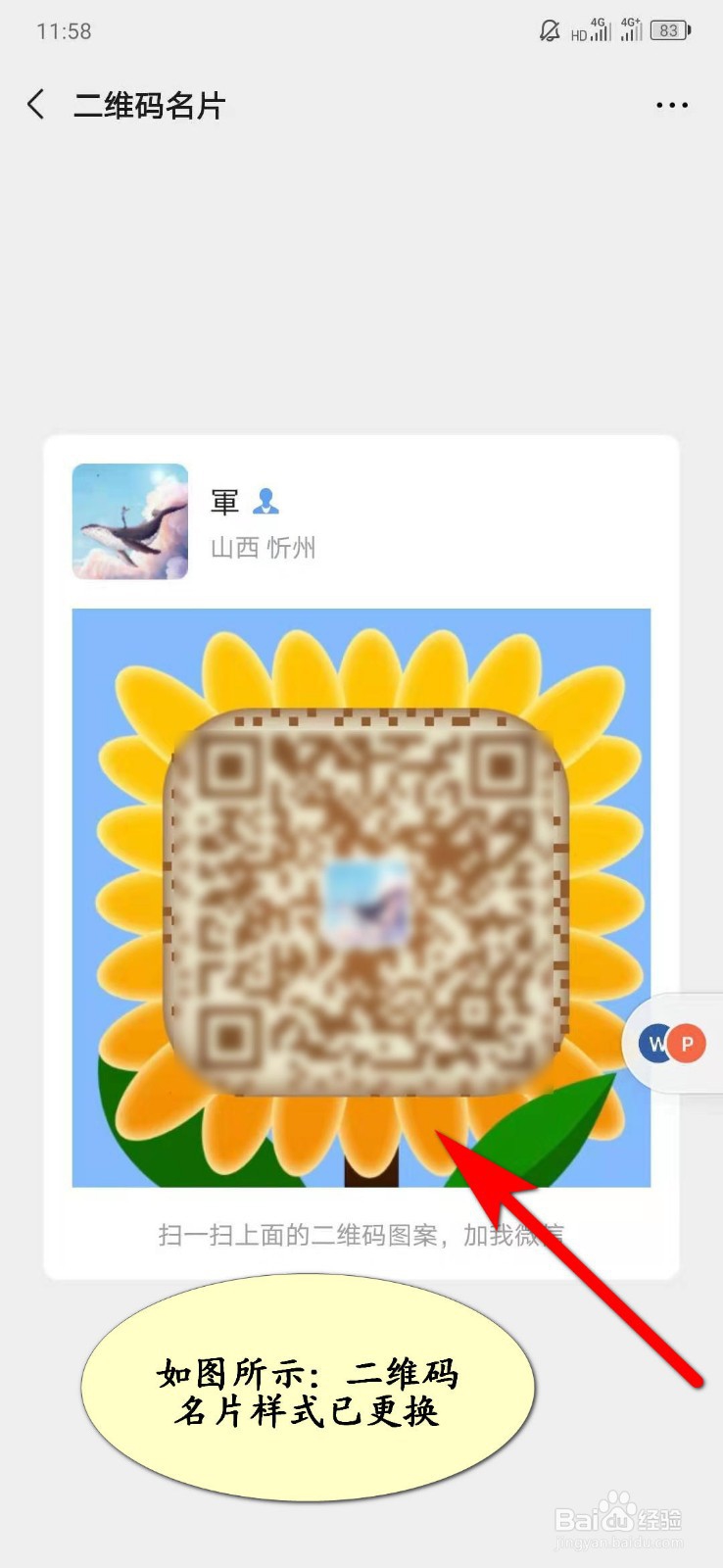Open the more options ellipsis menu
723x1568 pixels.
tap(672, 104)
